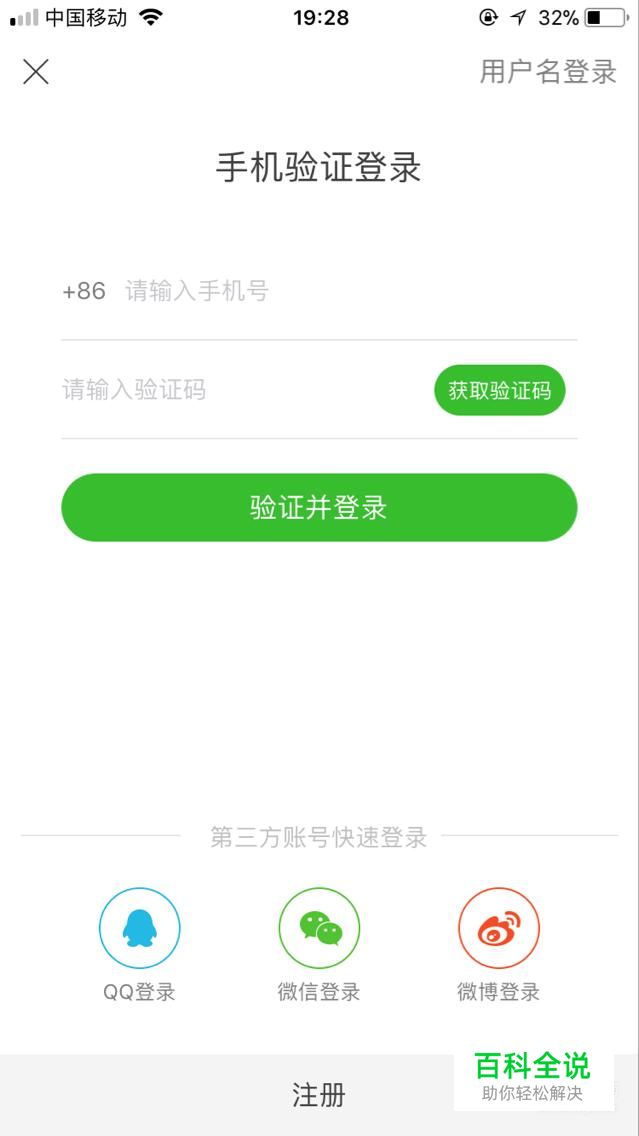Tap 获取验证码 to get a code
Image resolution: width=639 pixels, height=1136 pixels.
[x=499, y=390]
